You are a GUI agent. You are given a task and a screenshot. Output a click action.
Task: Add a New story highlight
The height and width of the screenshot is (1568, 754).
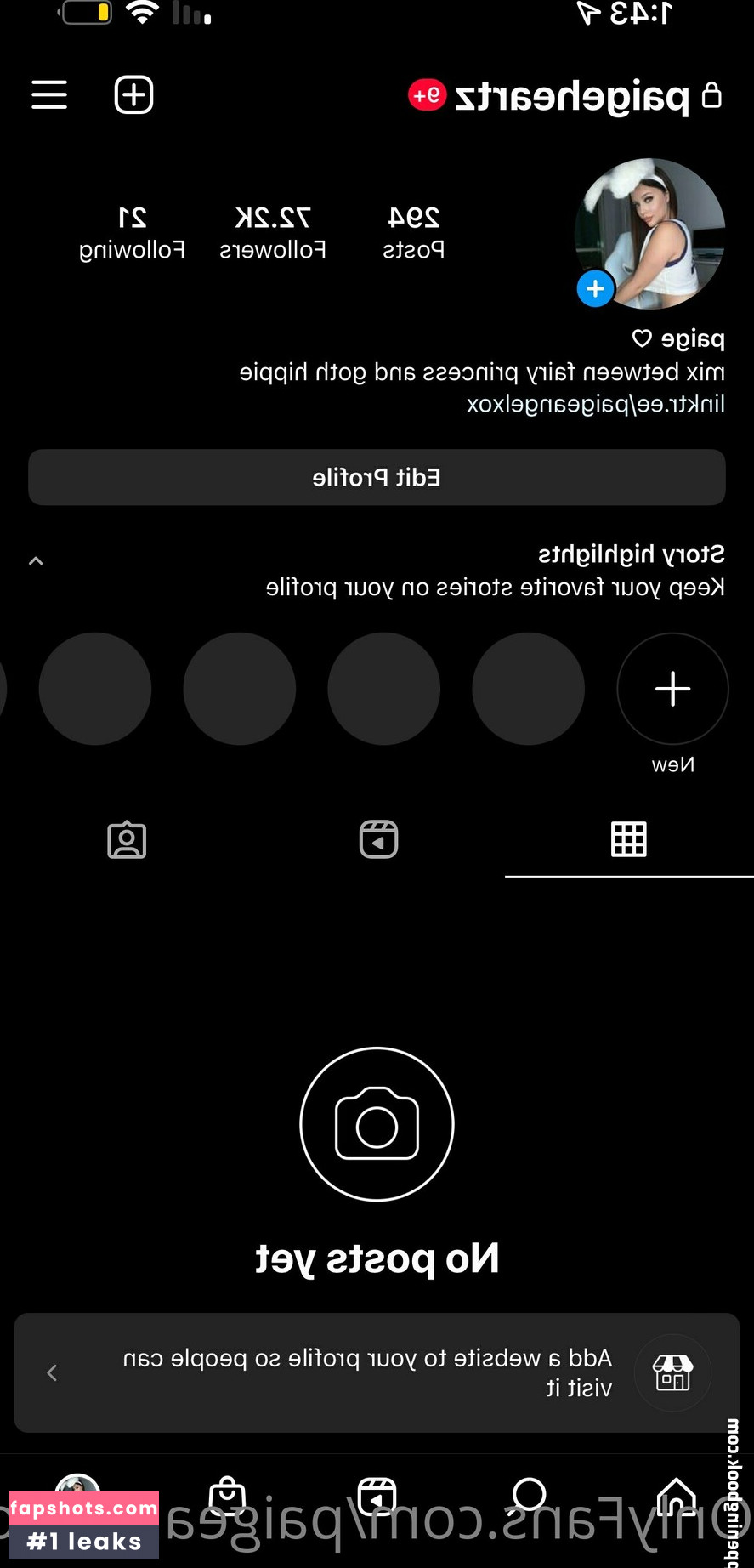(672, 689)
